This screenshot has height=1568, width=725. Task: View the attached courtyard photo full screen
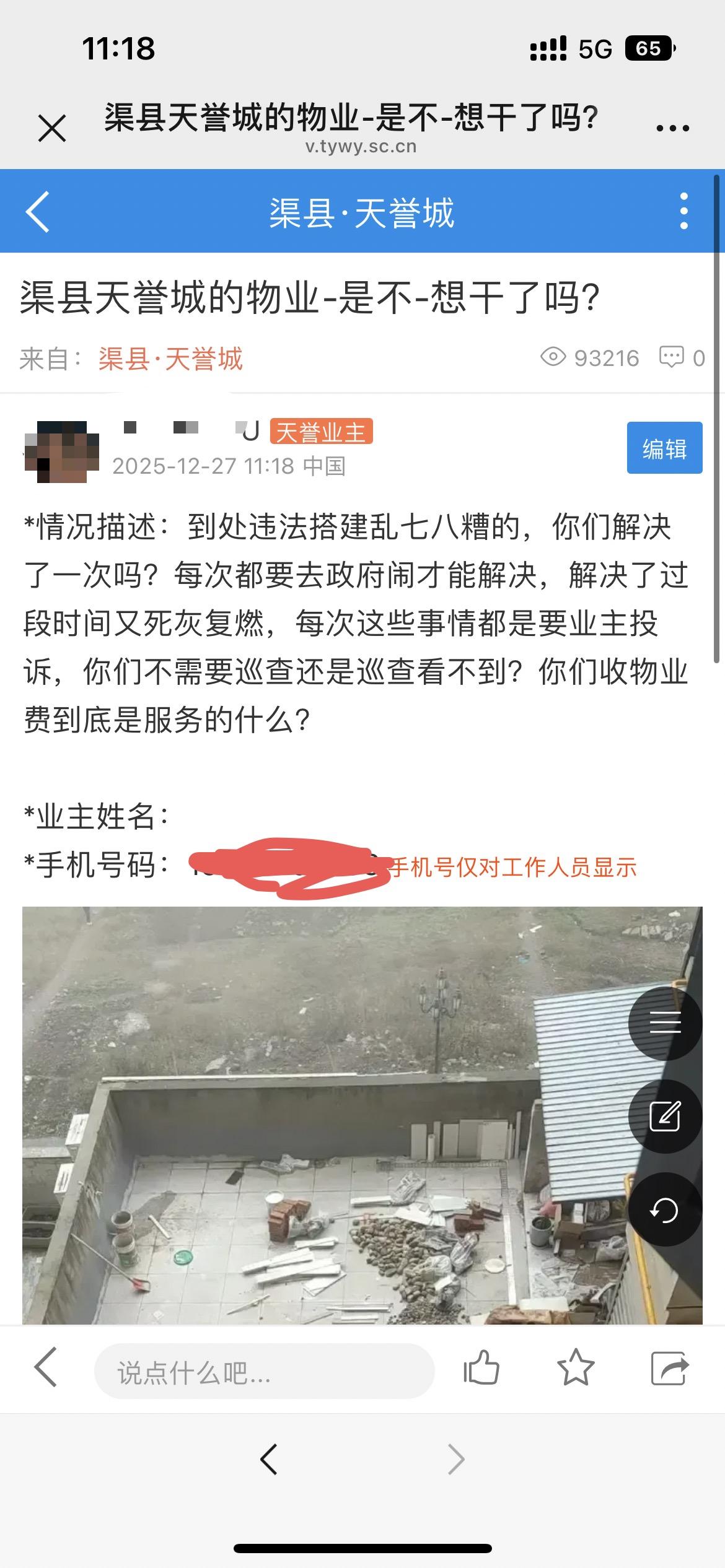click(x=322, y=1115)
